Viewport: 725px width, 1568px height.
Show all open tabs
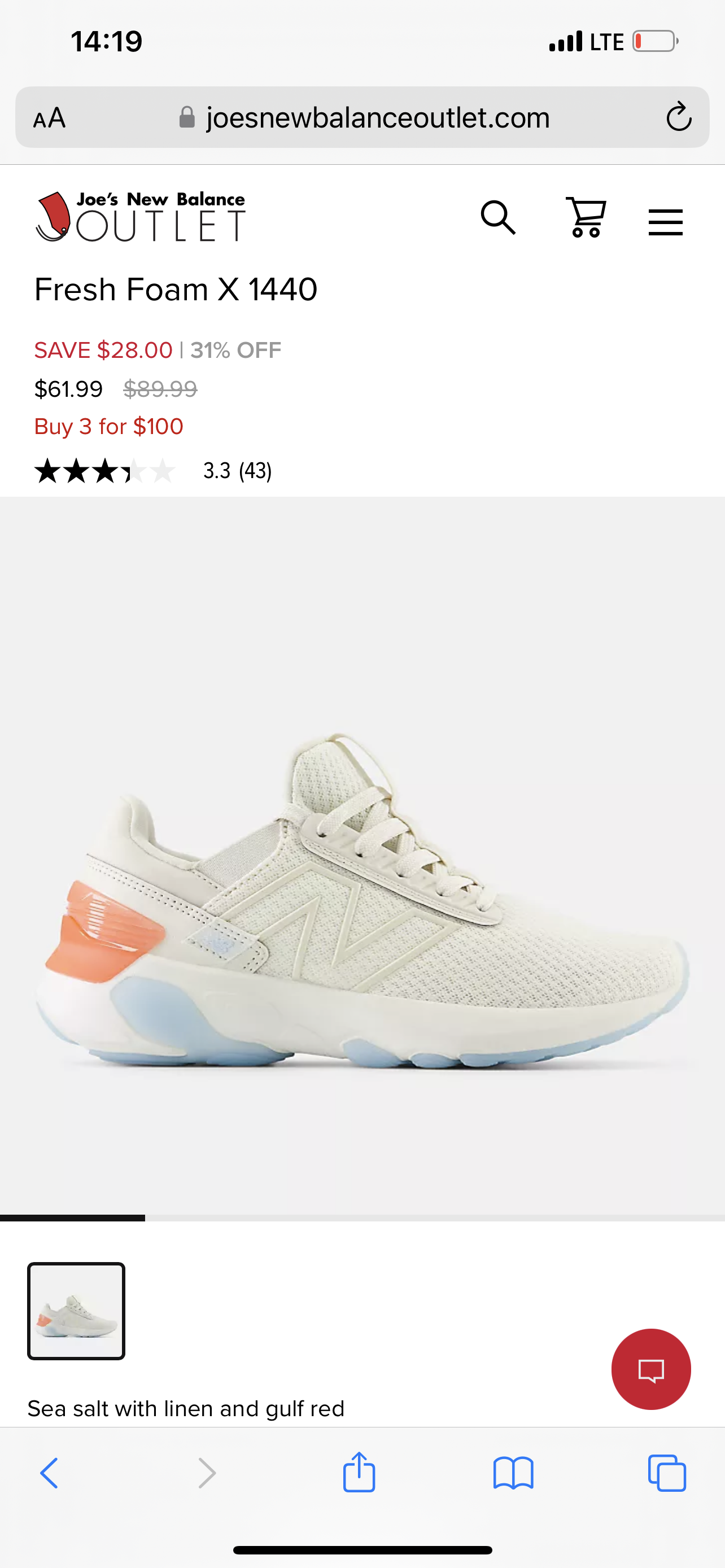click(x=667, y=1473)
